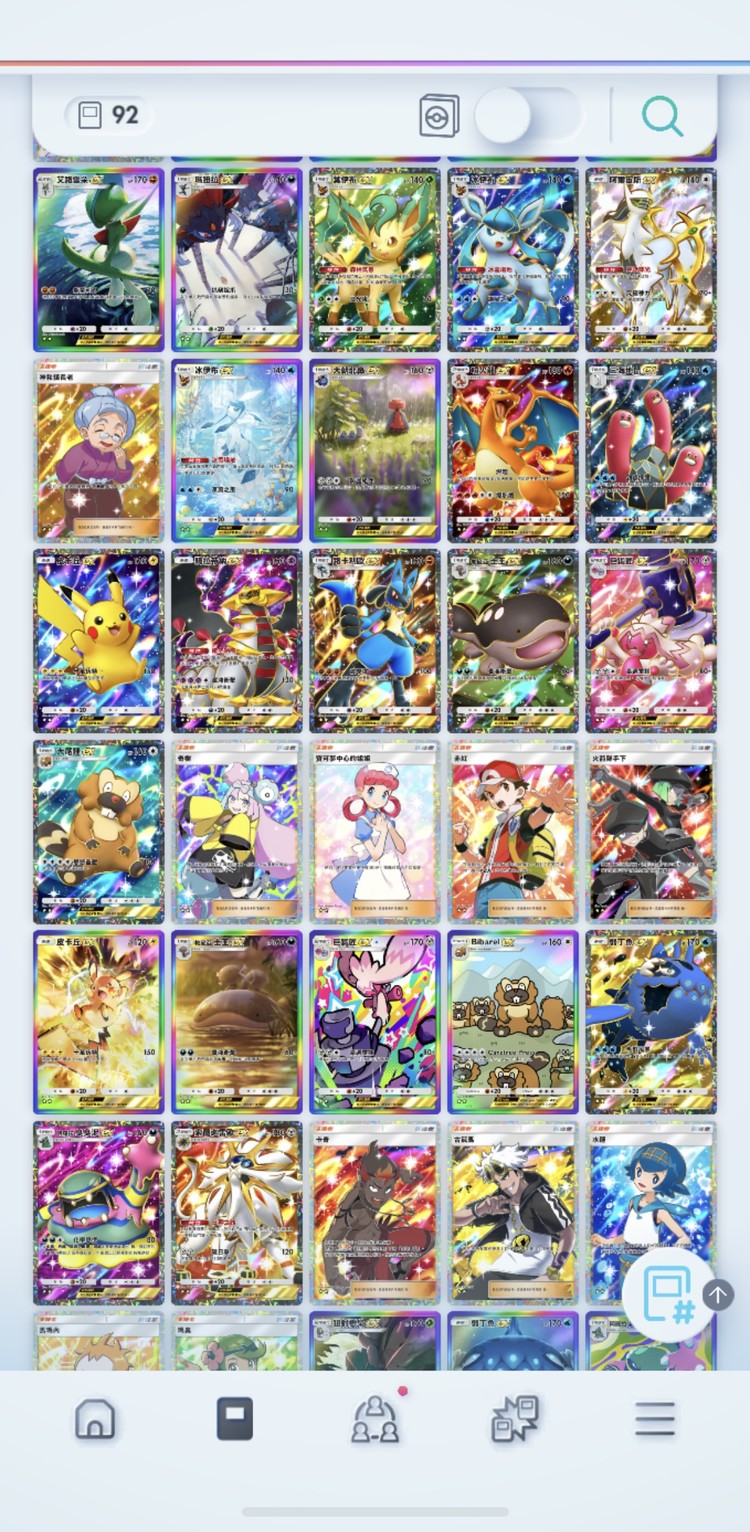Switch to the social hub tab
The height and width of the screenshot is (1532, 750).
[x=375, y=1419]
